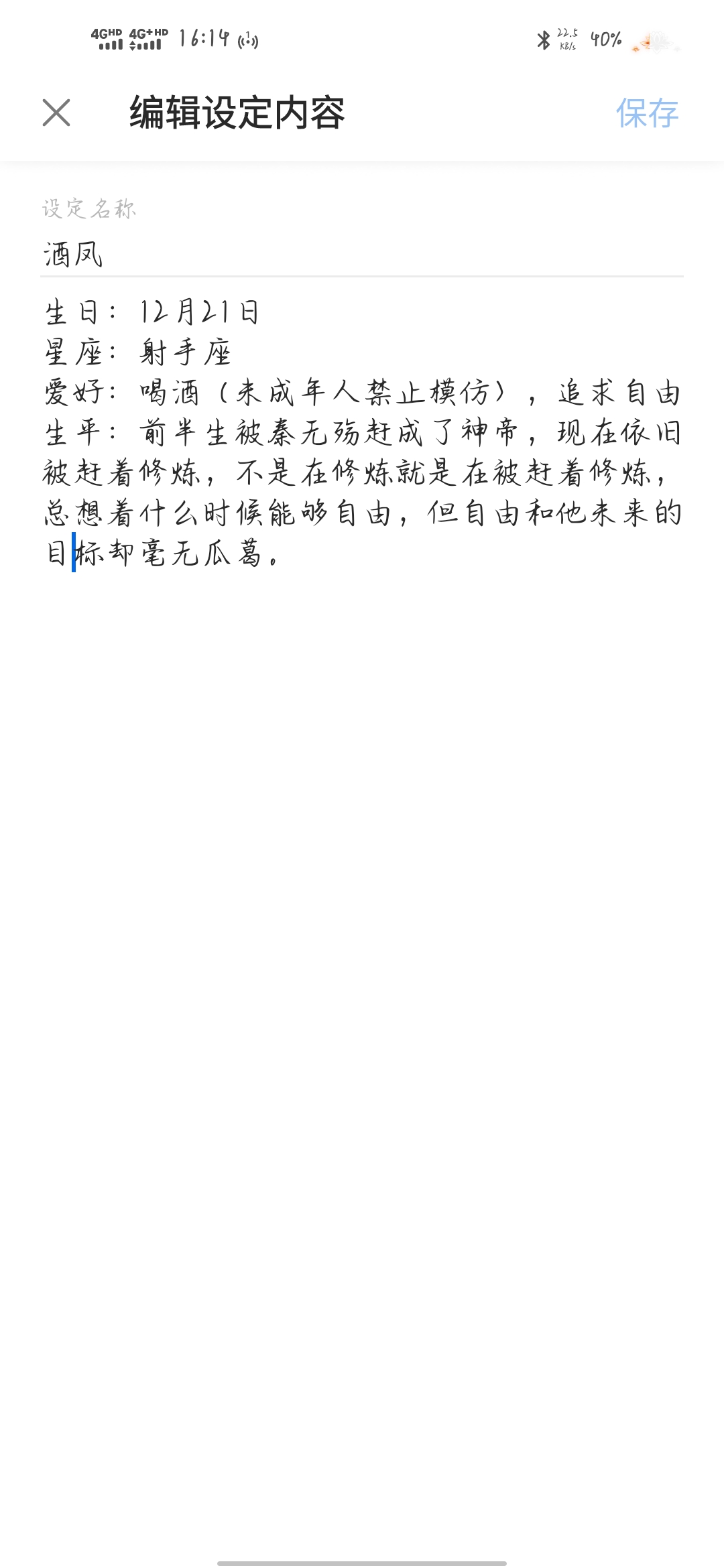Tap the name field containing 酒凤
Viewport: 724px width, 1568px height.
click(362, 255)
